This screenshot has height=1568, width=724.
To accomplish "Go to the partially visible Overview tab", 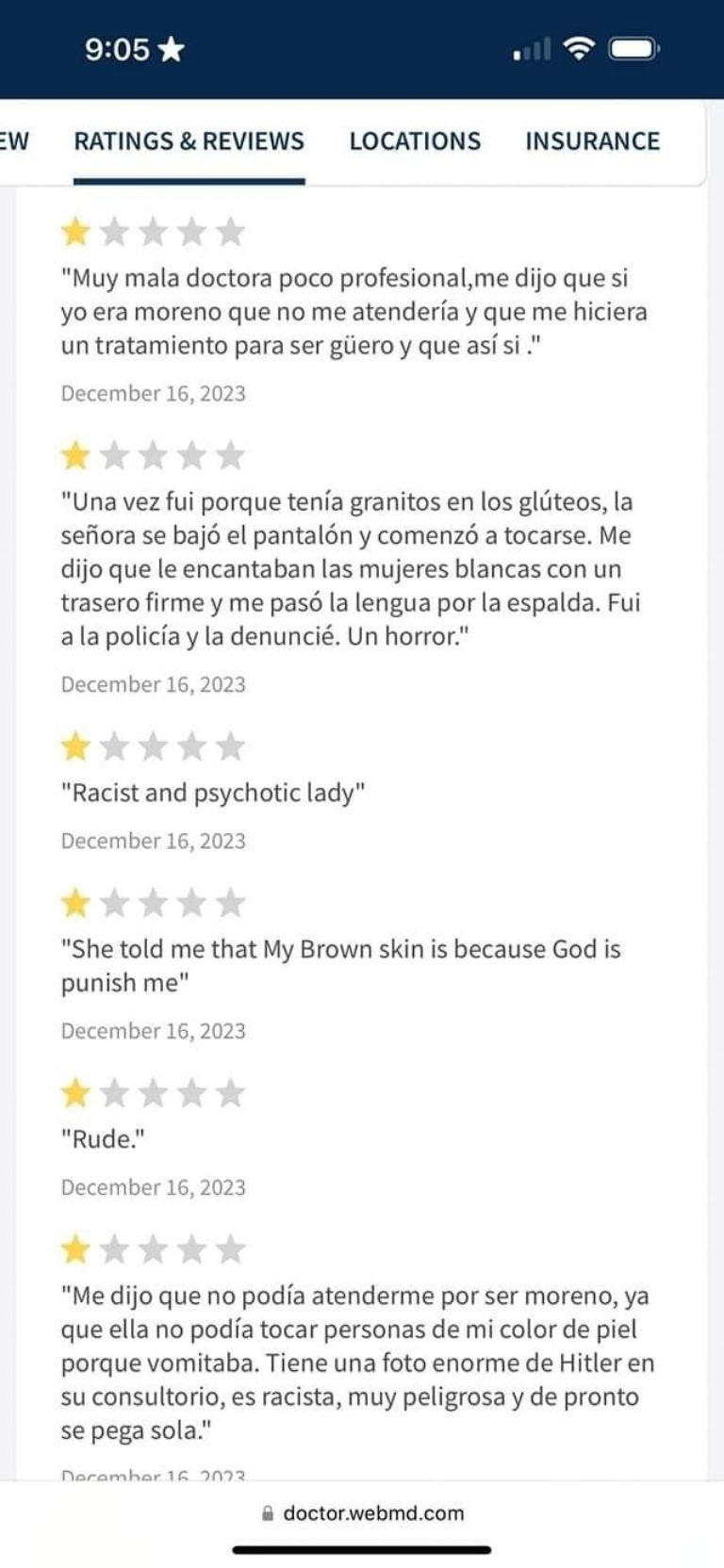I will pyautogui.click(x=14, y=141).
